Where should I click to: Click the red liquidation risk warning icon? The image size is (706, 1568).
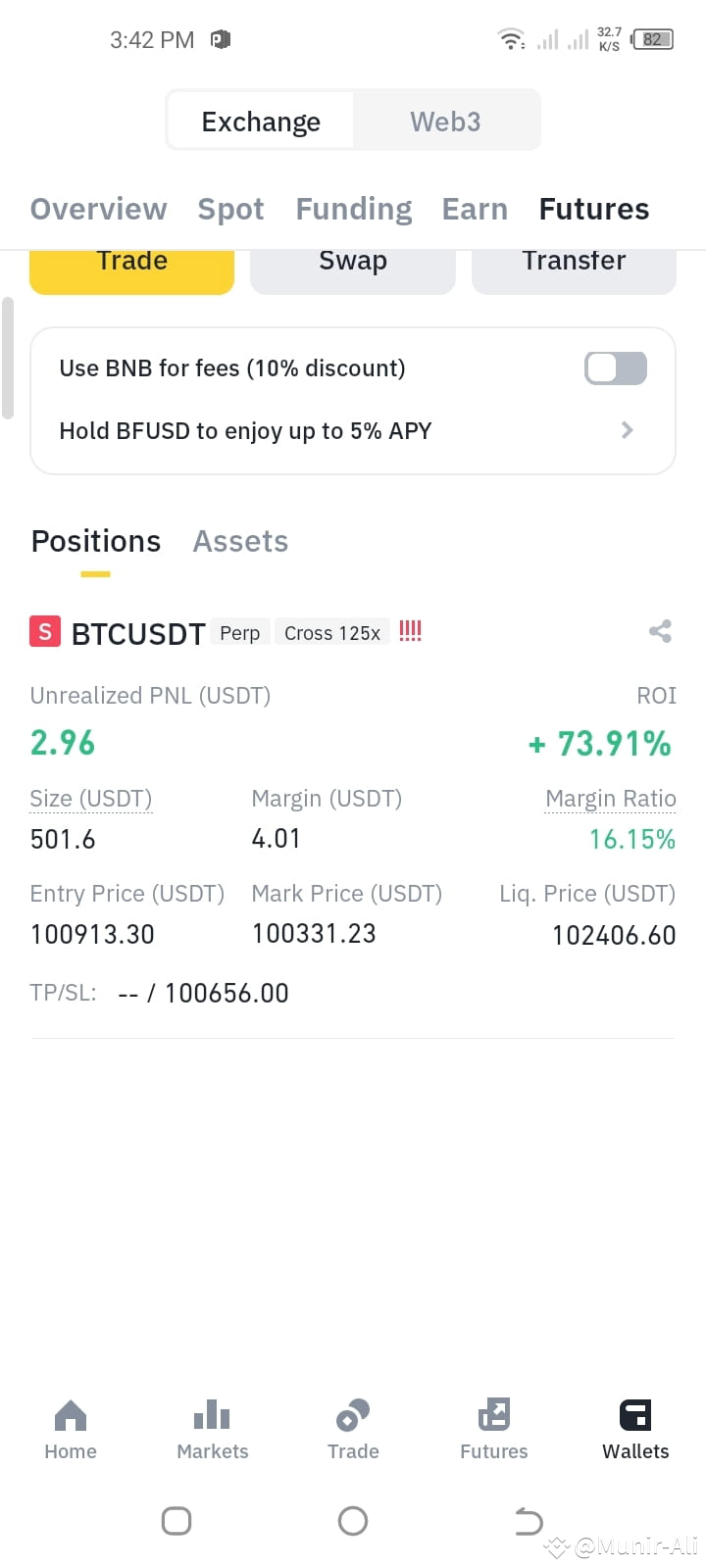pos(409,631)
